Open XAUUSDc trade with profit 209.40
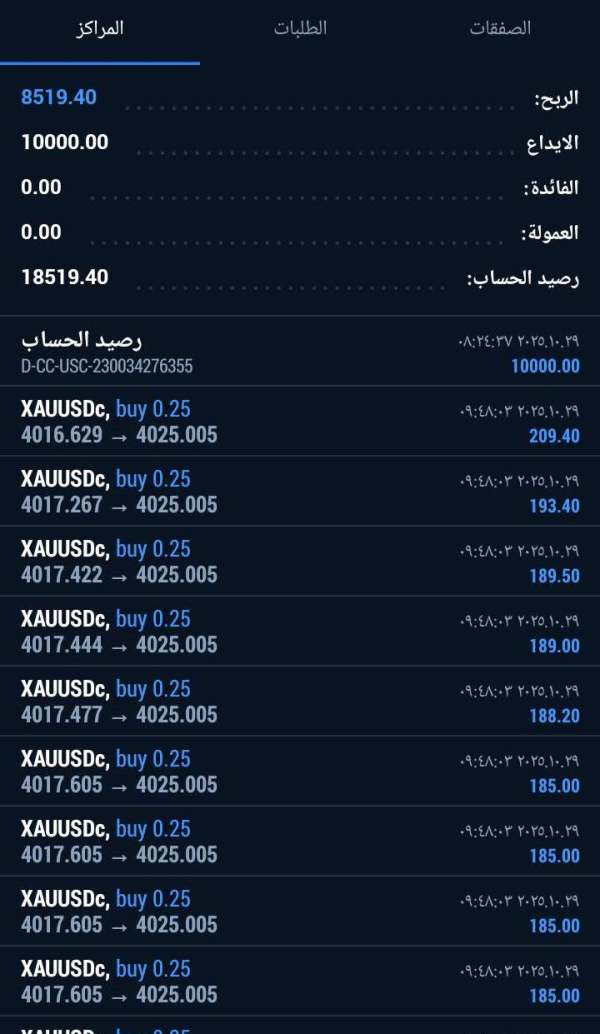 tap(300, 422)
